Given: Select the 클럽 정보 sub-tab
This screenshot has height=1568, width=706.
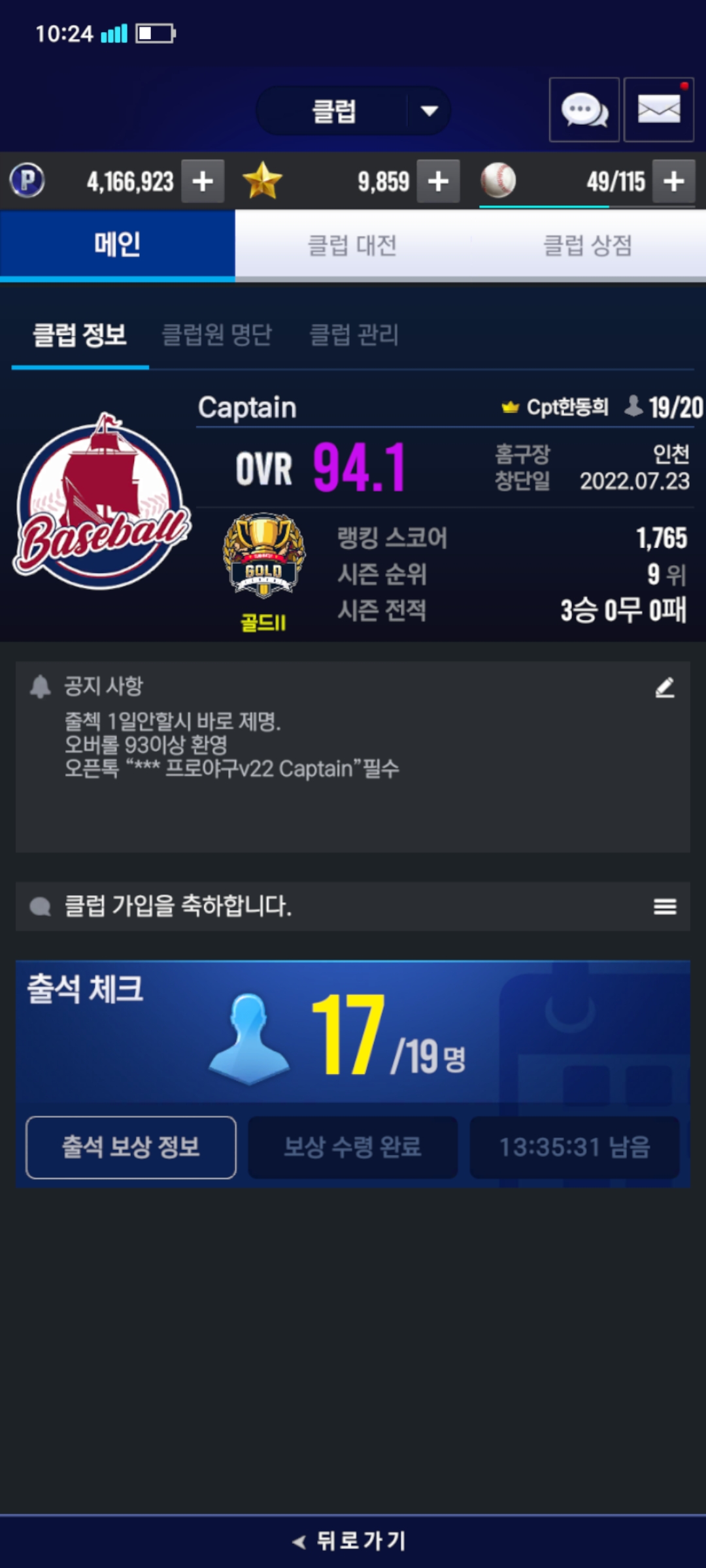Looking at the screenshot, I should (80, 335).
